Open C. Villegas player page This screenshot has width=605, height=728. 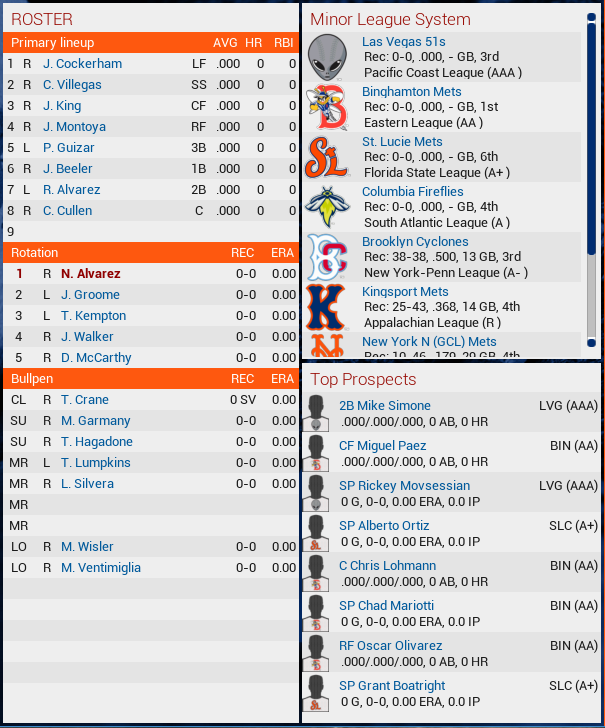click(x=72, y=85)
